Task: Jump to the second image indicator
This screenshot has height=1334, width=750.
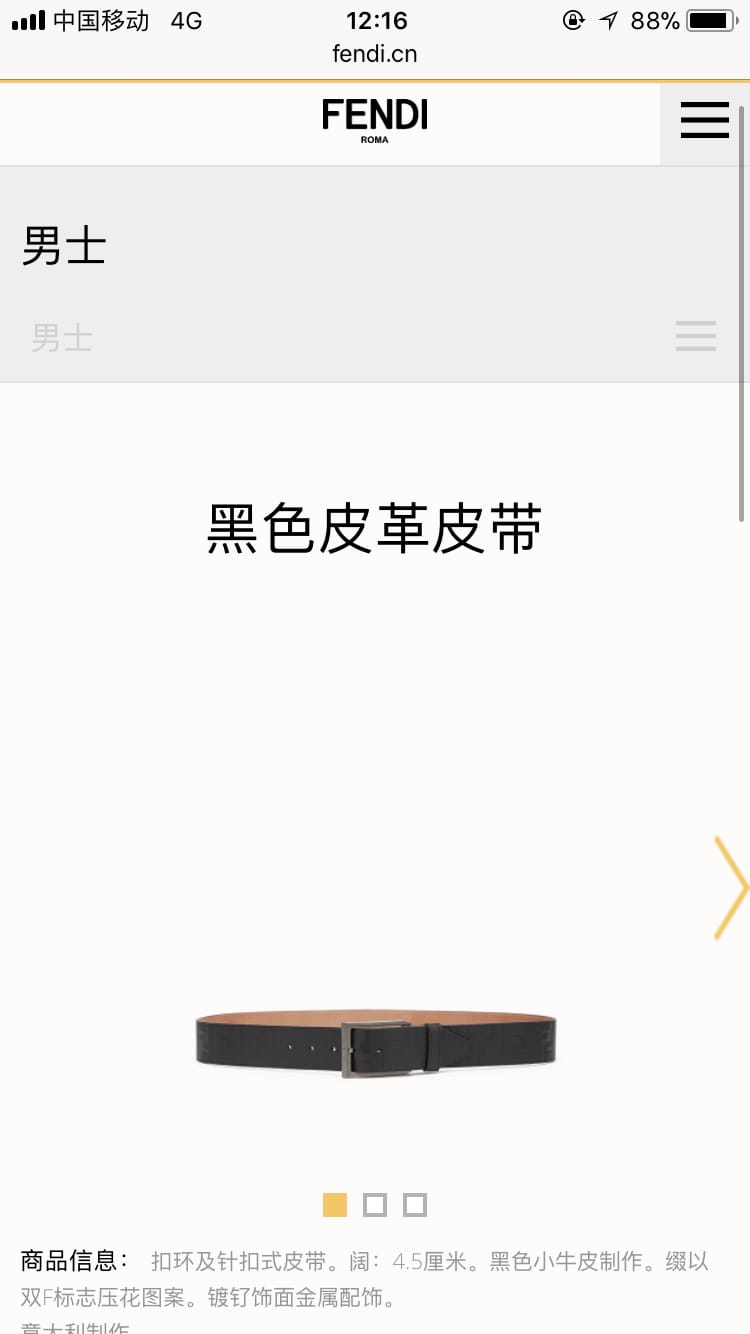Action: pyautogui.click(x=375, y=1205)
